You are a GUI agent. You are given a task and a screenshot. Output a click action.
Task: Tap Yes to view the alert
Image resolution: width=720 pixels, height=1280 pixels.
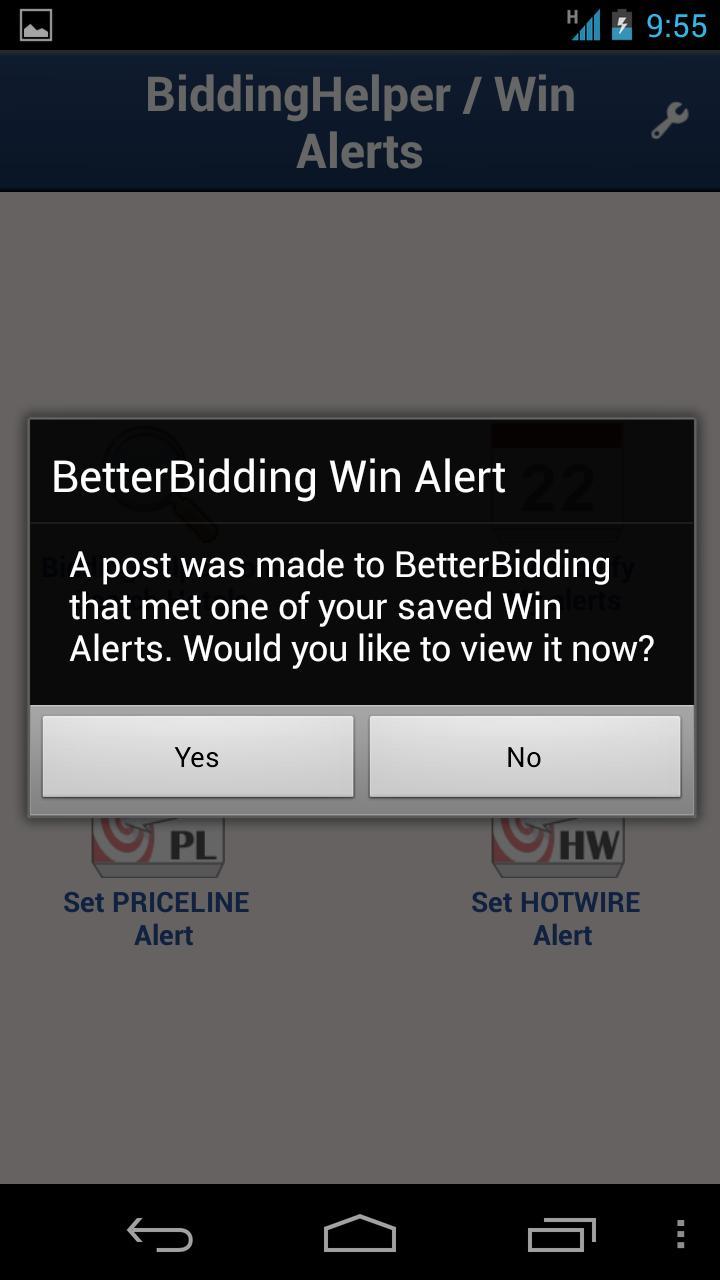point(197,757)
